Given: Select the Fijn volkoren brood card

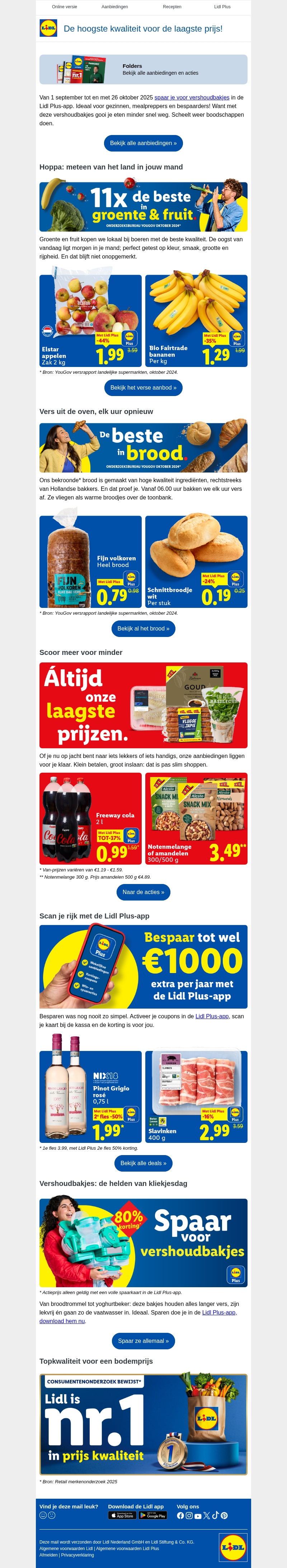Looking at the screenshot, I should [91, 562].
